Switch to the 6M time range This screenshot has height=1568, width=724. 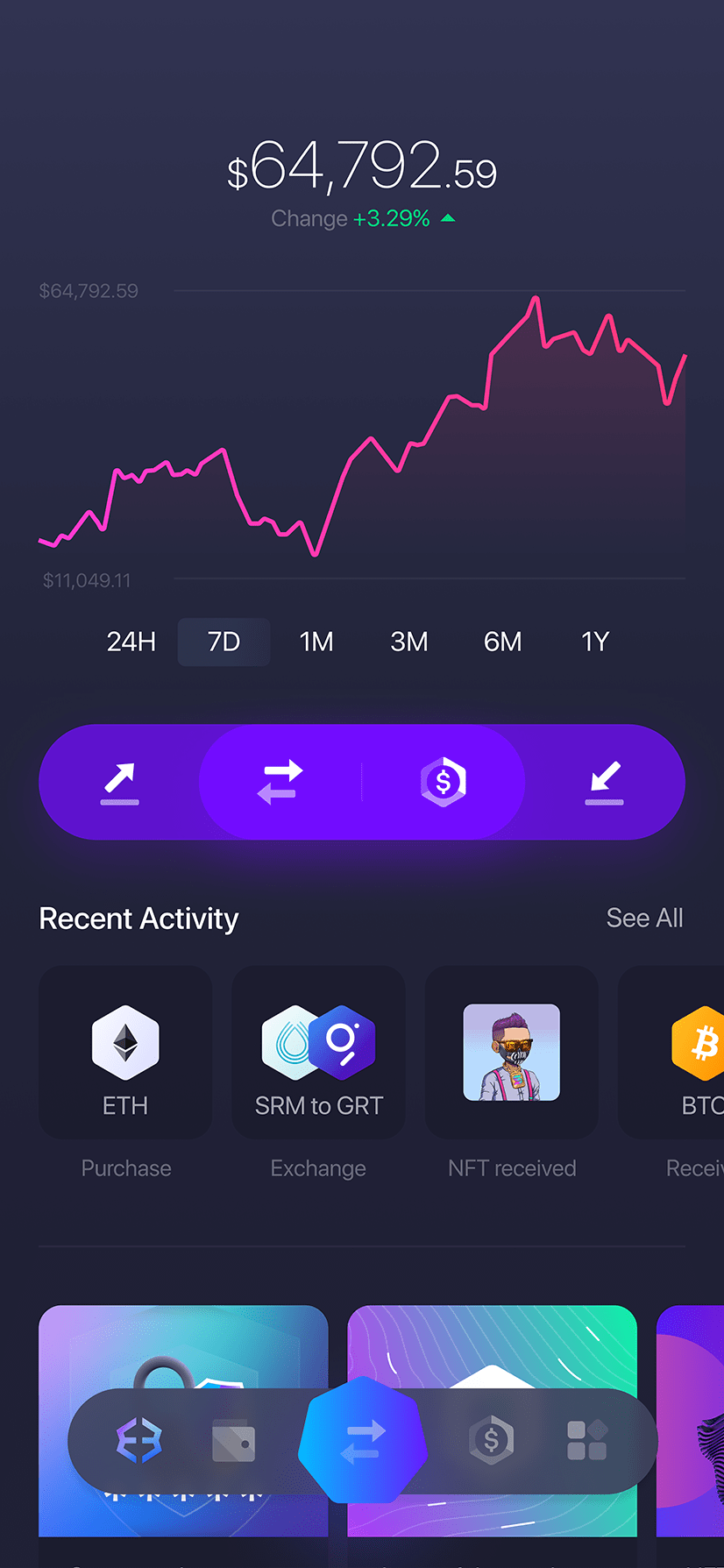[502, 642]
